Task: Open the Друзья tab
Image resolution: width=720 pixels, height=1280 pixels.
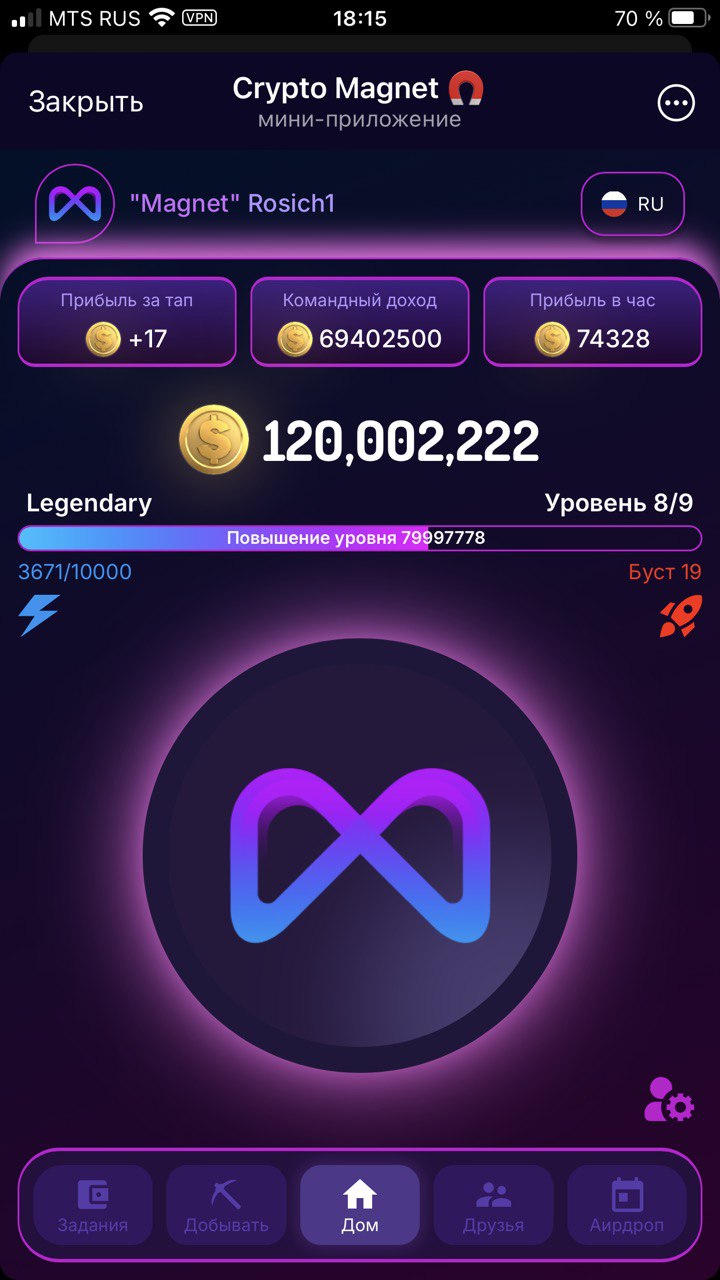Action: (x=493, y=1205)
